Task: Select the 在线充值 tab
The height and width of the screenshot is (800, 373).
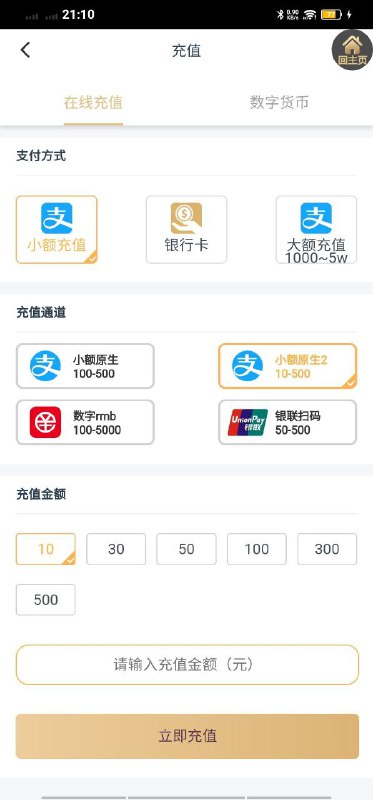Action: tap(93, 102)
